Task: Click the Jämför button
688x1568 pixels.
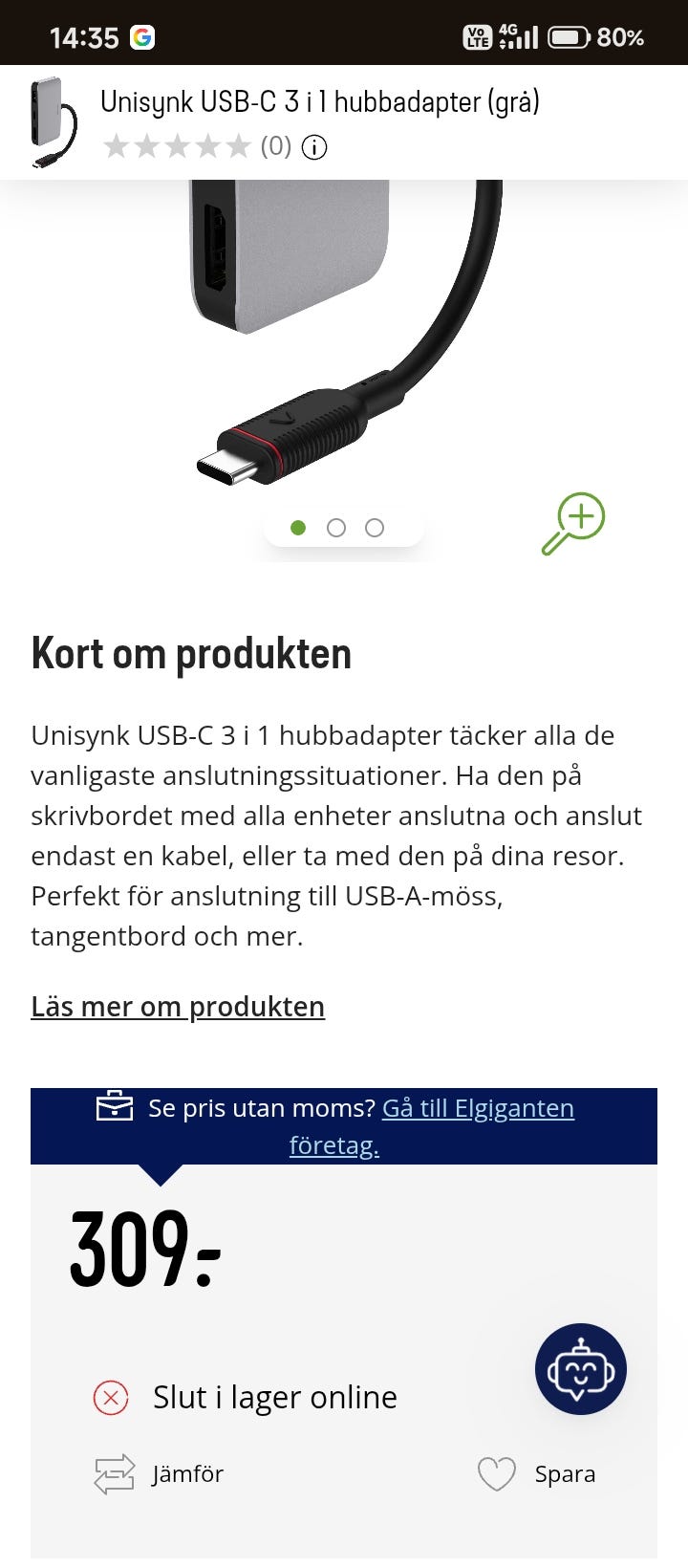Action: (188, 1473)
